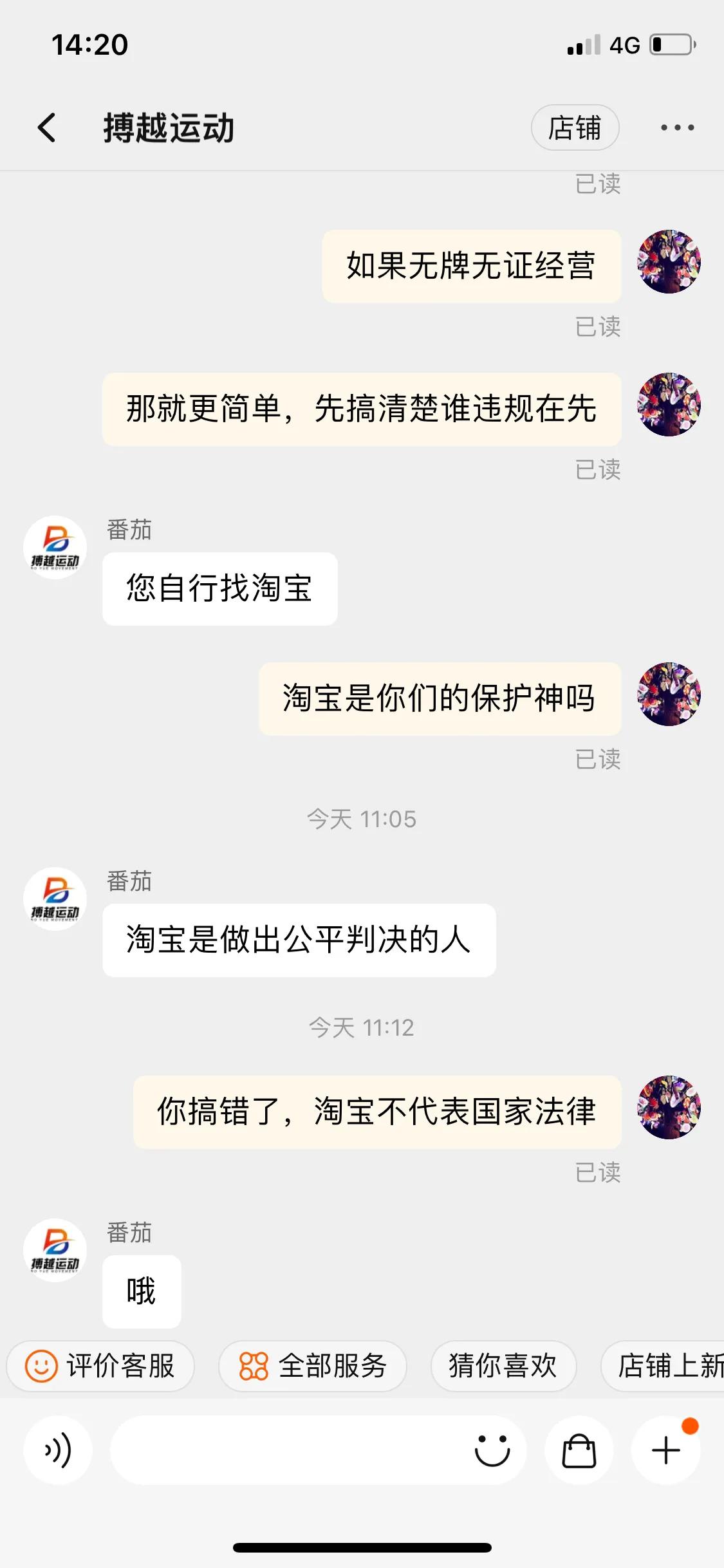
Task: Tap the 评价客服 smiley icon
Action: pyautogui.click(x=40, y=1366)
